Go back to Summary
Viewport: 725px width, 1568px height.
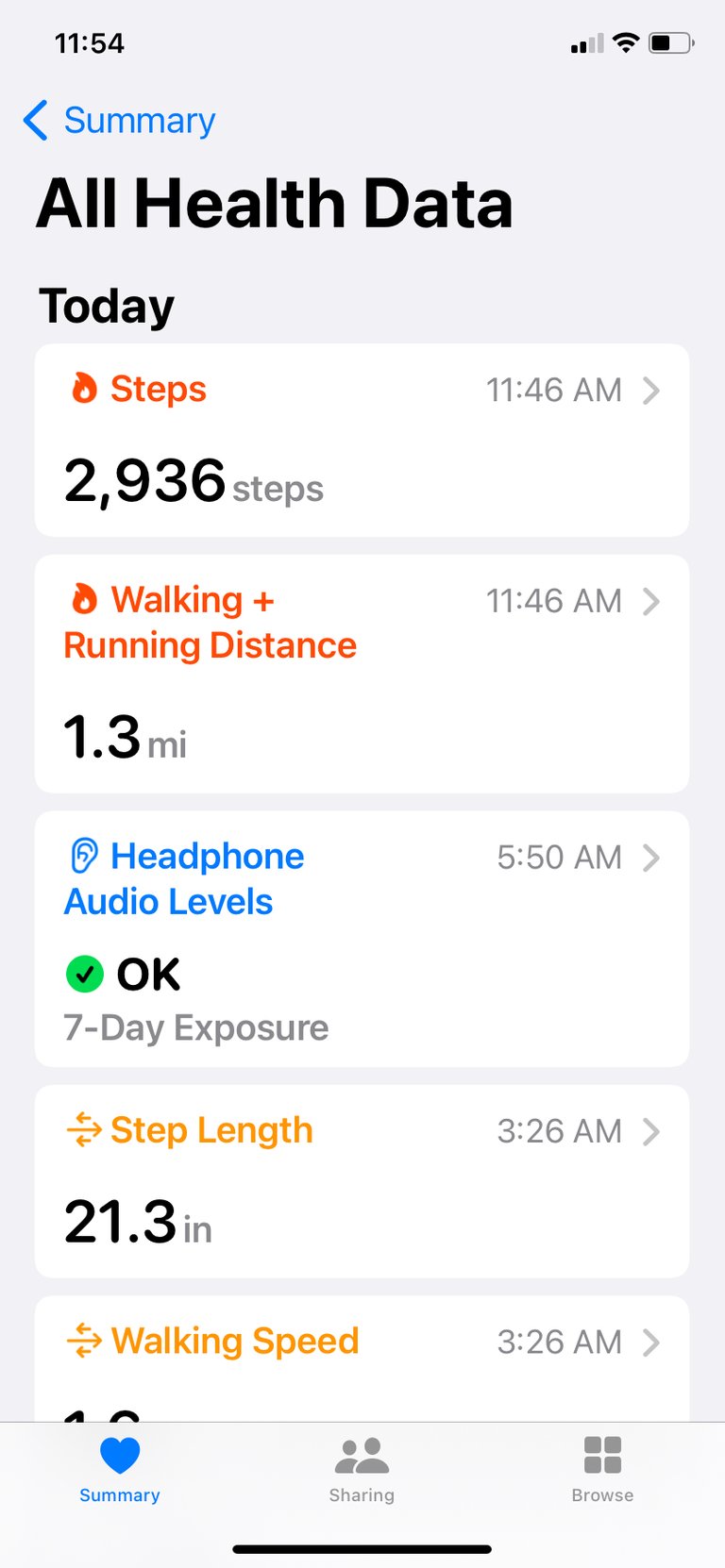pyautogui.click(x=120, y=121)
